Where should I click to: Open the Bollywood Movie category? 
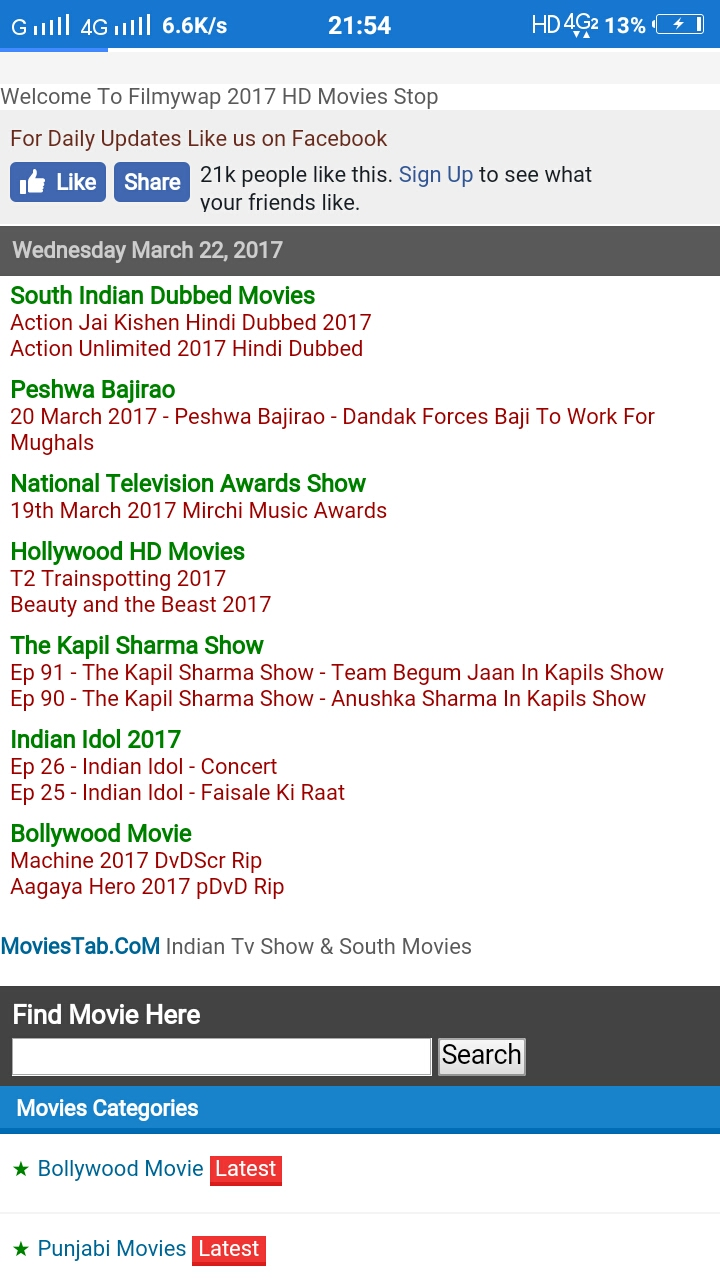point(120,1169)
